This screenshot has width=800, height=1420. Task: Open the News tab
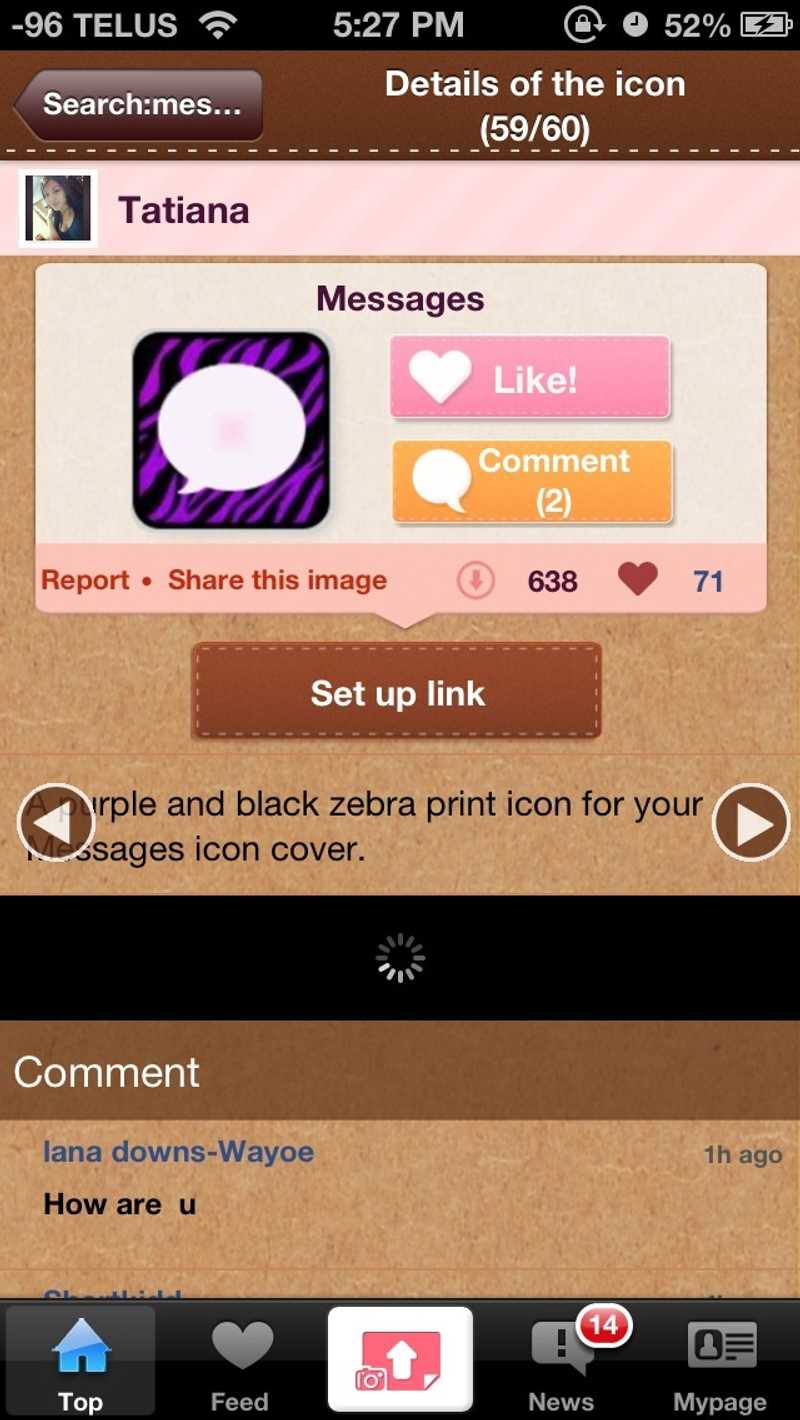562,1364
